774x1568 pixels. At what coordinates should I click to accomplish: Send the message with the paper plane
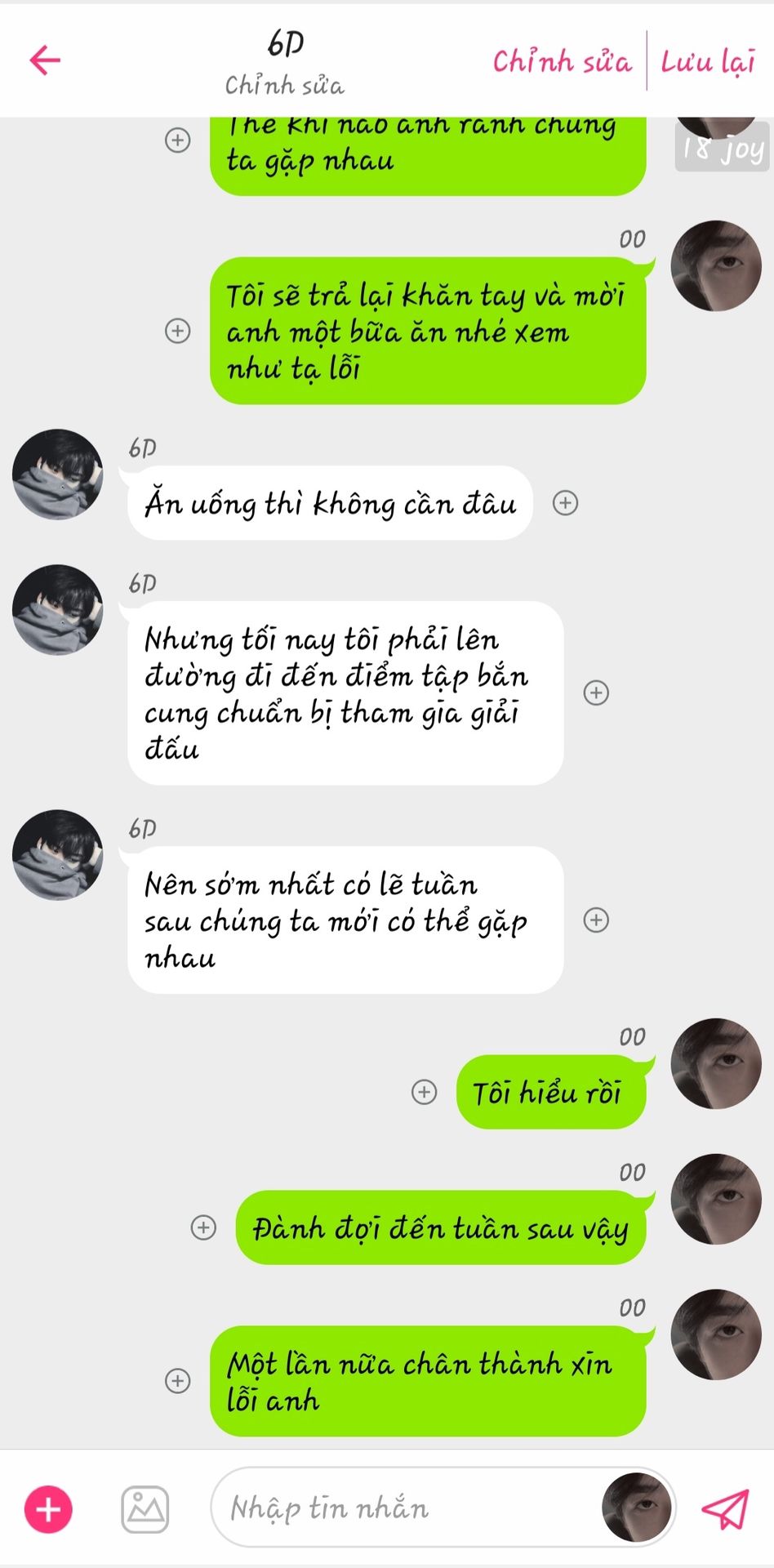click(x=725, y=1508)
